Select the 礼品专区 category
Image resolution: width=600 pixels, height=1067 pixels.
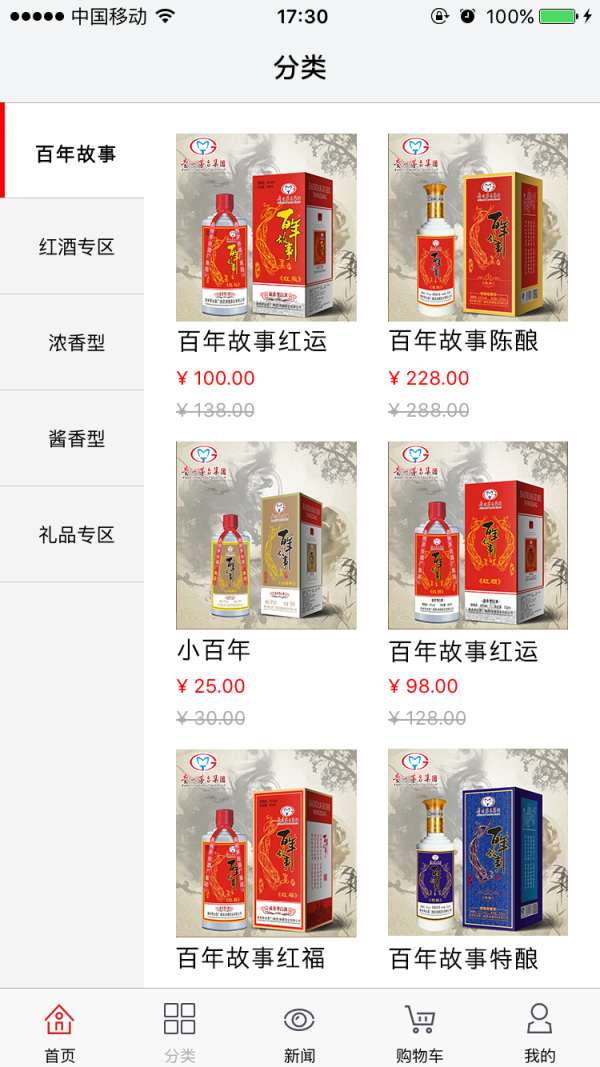click(75, 535)
